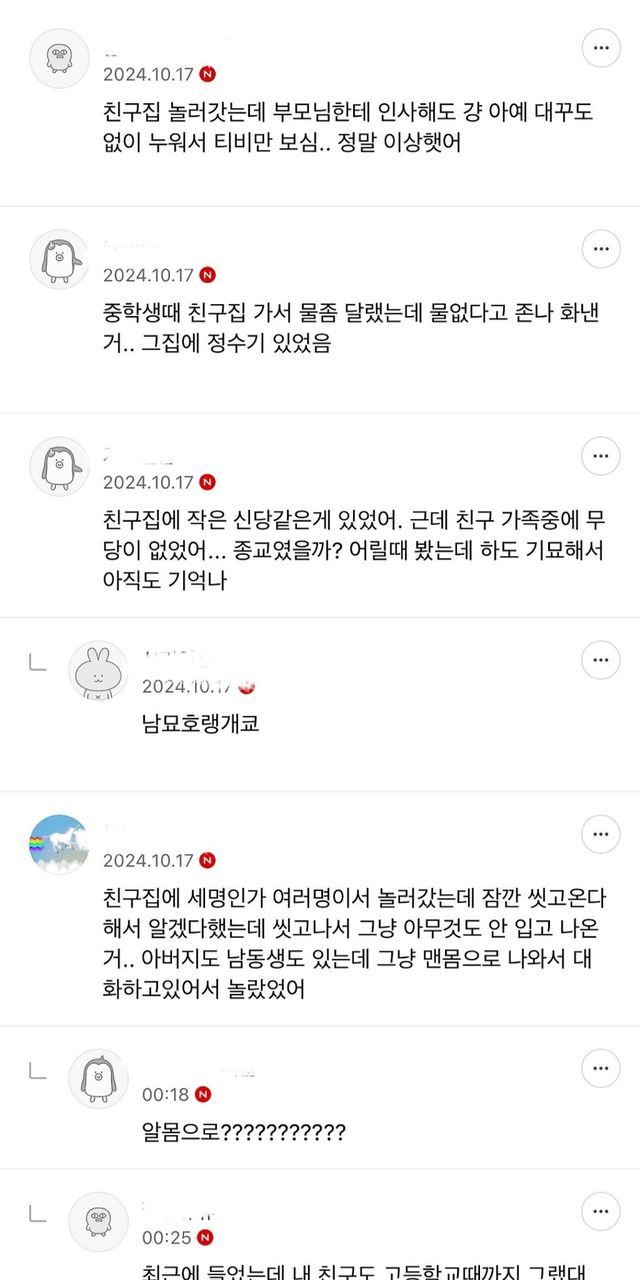This screenshot has width=640, height=1280.
Task: View profile avatar on the 알몸으로 reply
Action: tap(98, 1078)
